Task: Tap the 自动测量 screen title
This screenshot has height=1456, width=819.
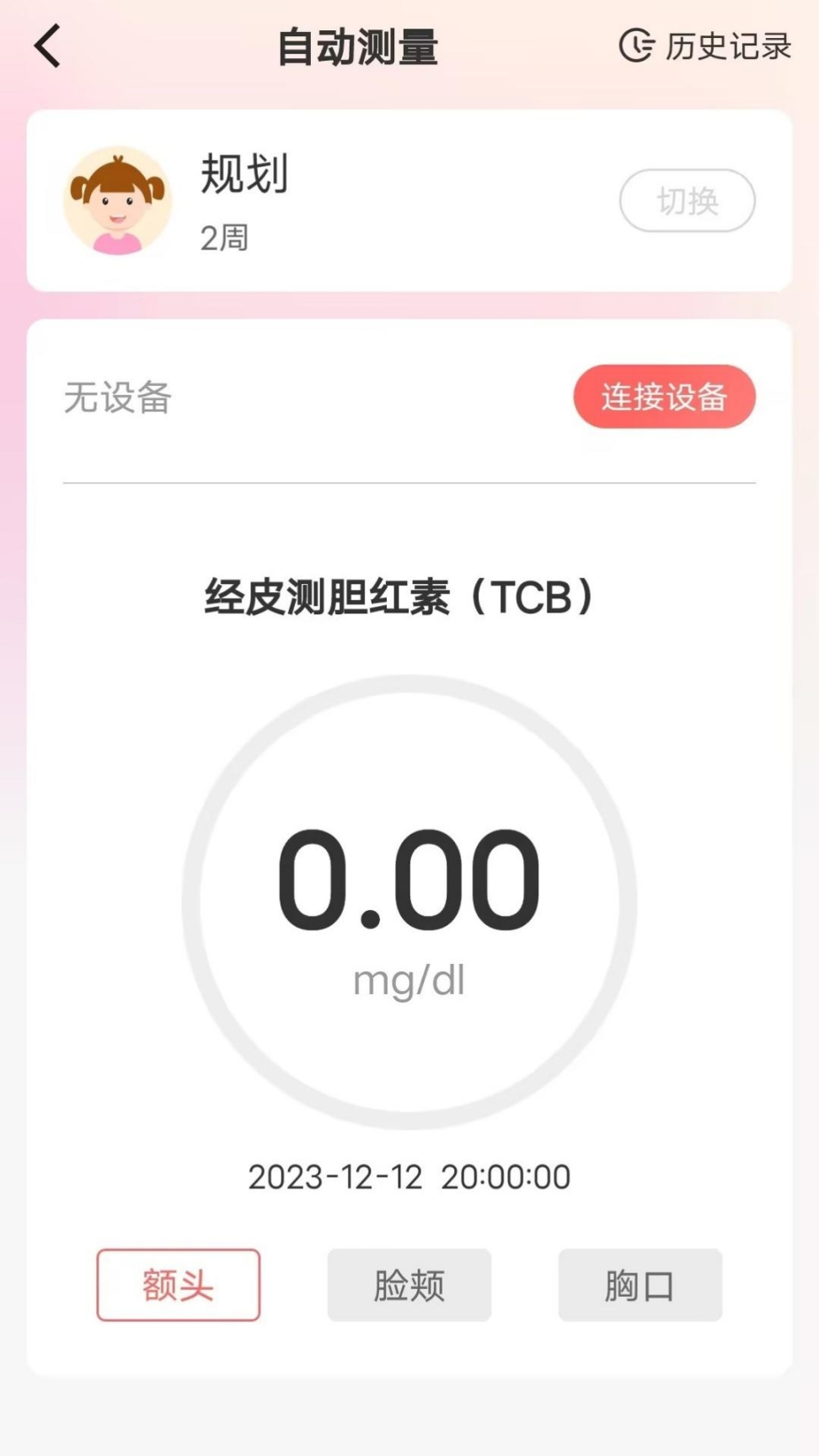Action: pyautogui.click(x=357, y=48)
